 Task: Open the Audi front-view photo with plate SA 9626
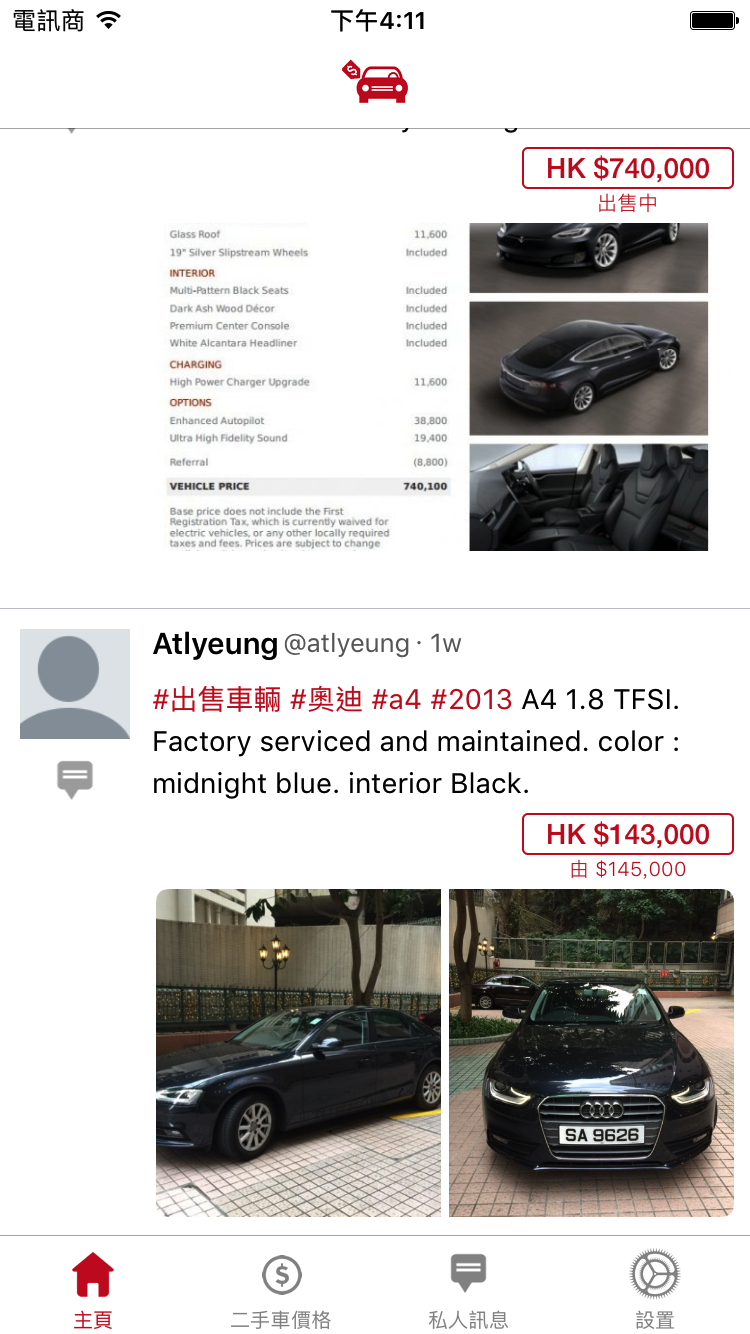coord(591,1052)
